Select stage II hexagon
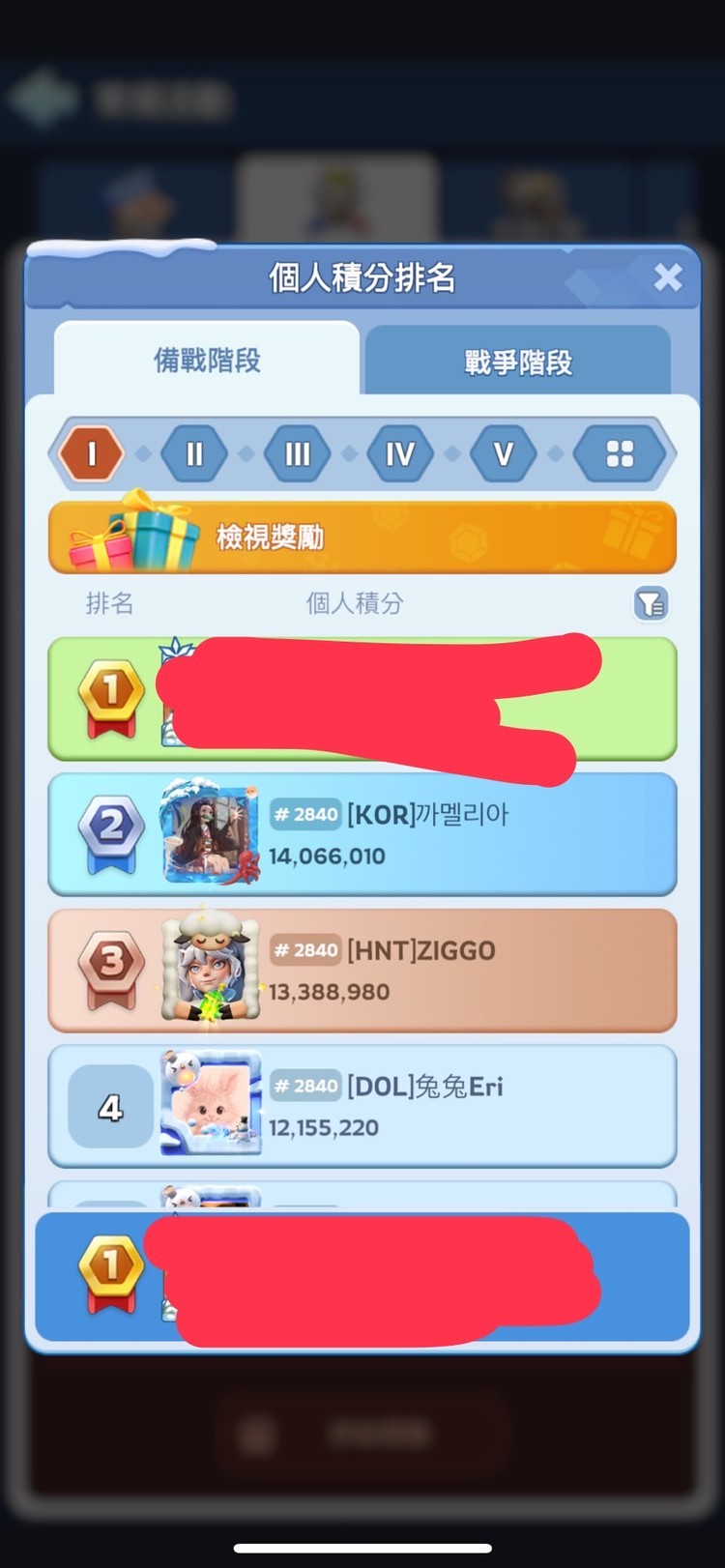 (x=194, y=453)
